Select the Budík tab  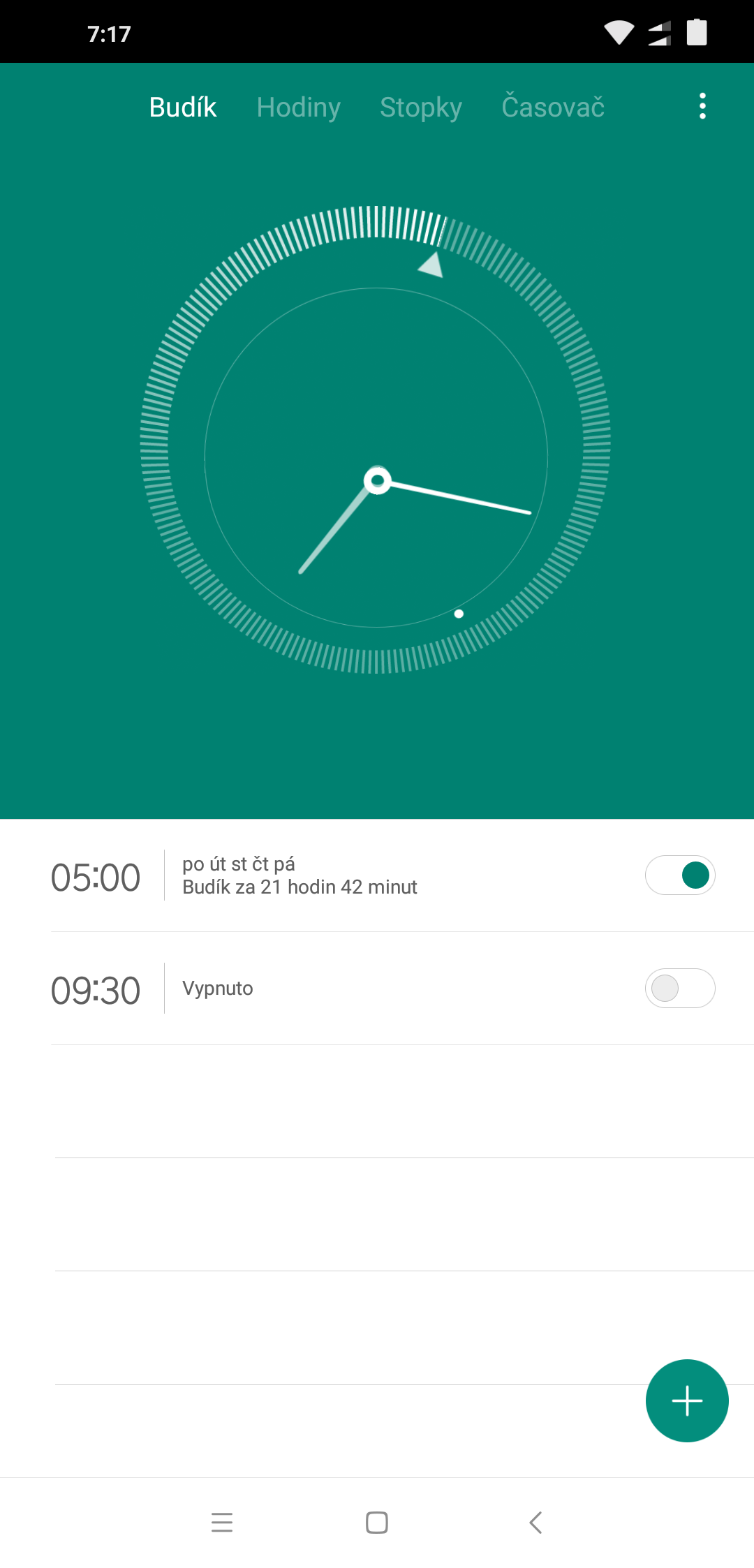pyautogui.click(x=182, y=108)
